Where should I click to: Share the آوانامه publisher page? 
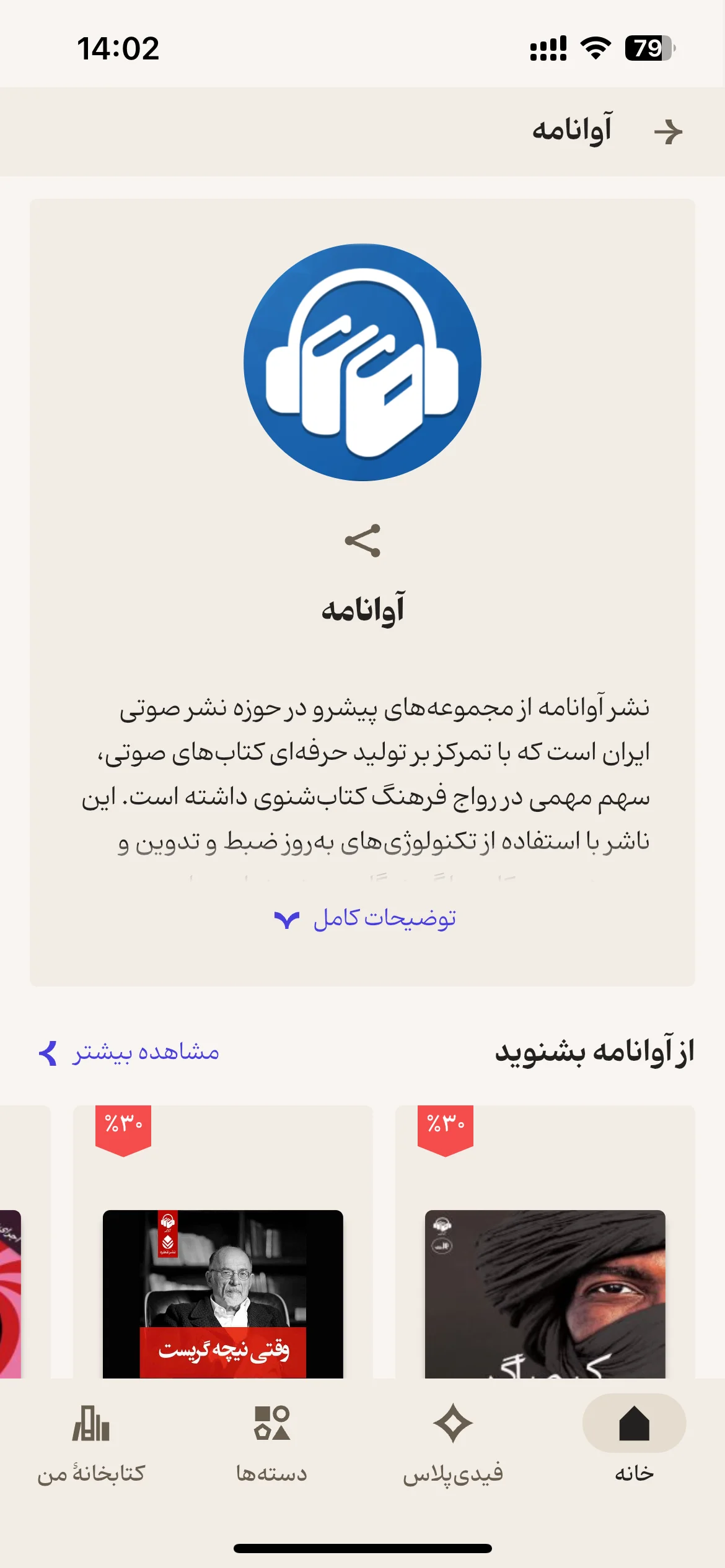pos(362,541)
